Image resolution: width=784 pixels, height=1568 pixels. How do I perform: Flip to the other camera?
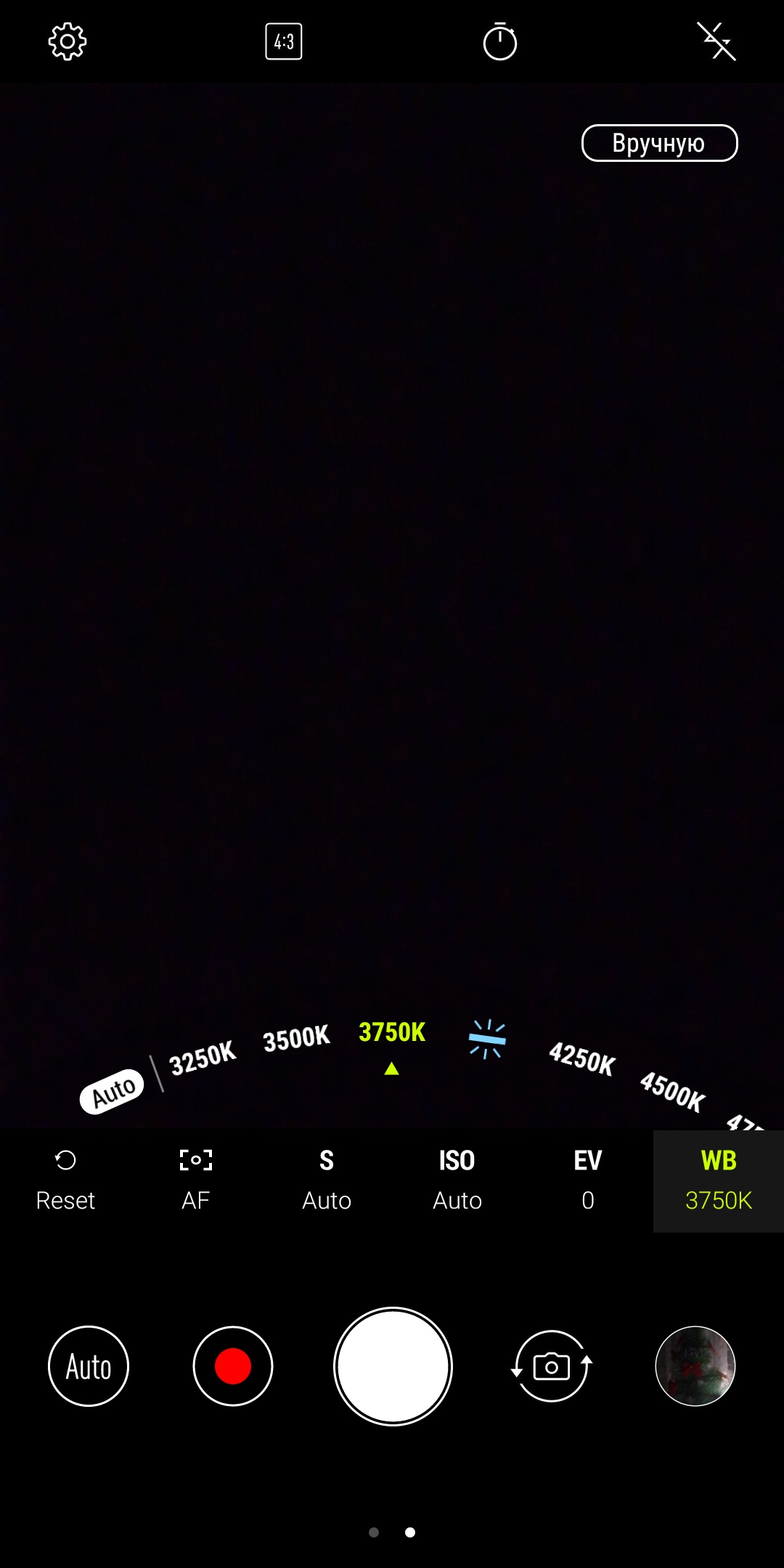[552, 1366]
